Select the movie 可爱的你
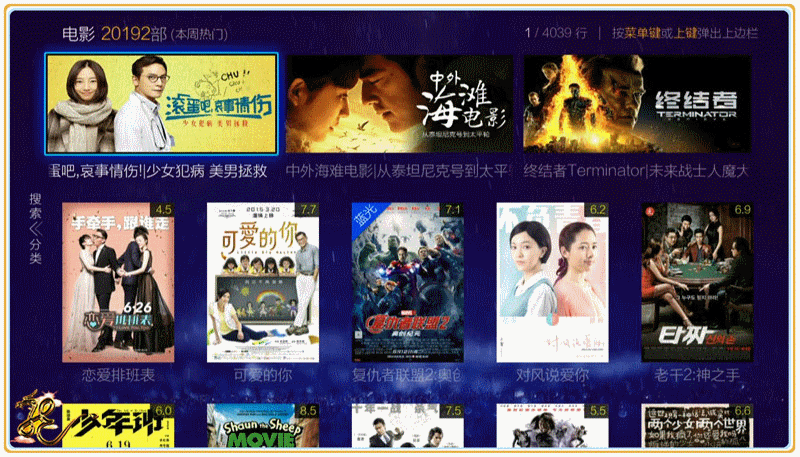The image size is (800, 457). [x=263, y=283]
